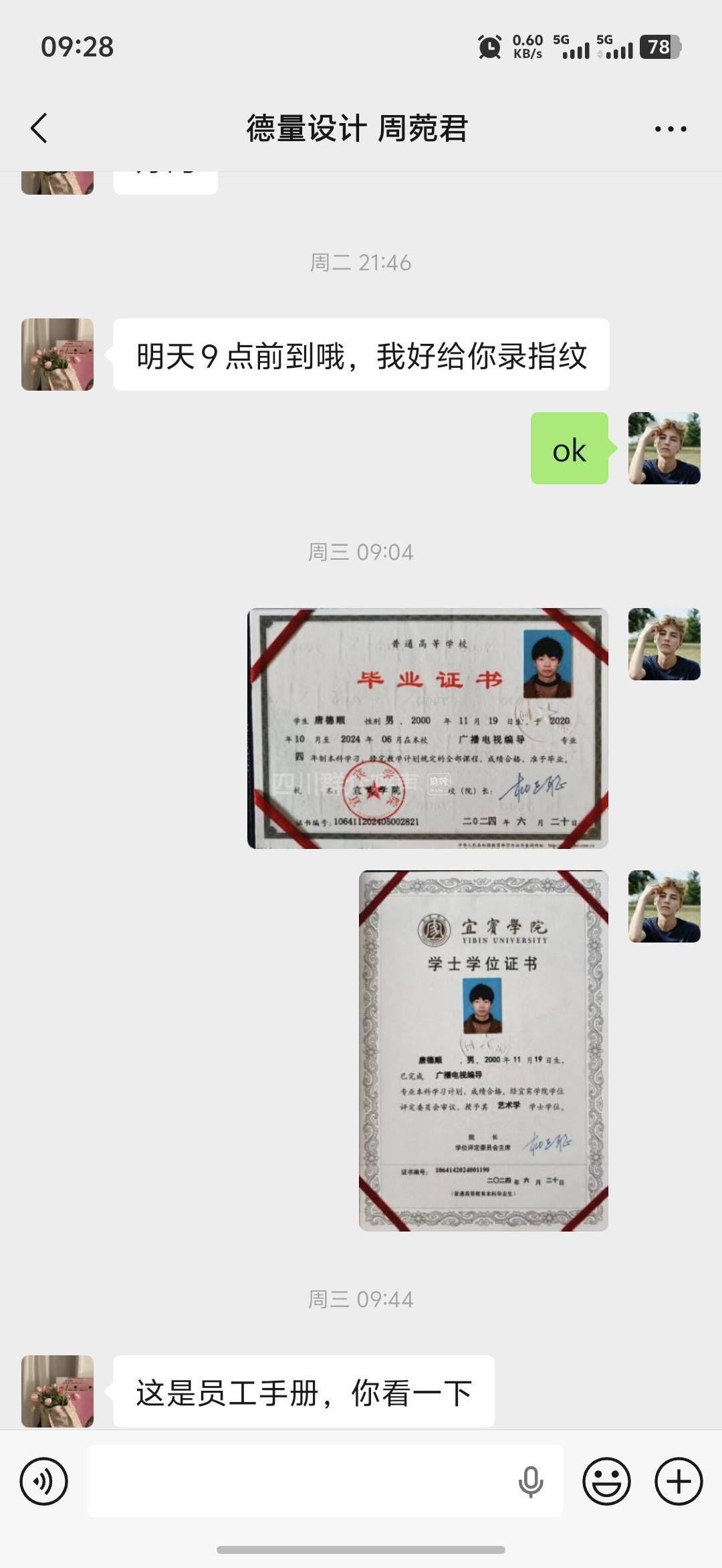Open my own avatar next to ok
The image size is (722, 1568).
click(x=664, y=448)
